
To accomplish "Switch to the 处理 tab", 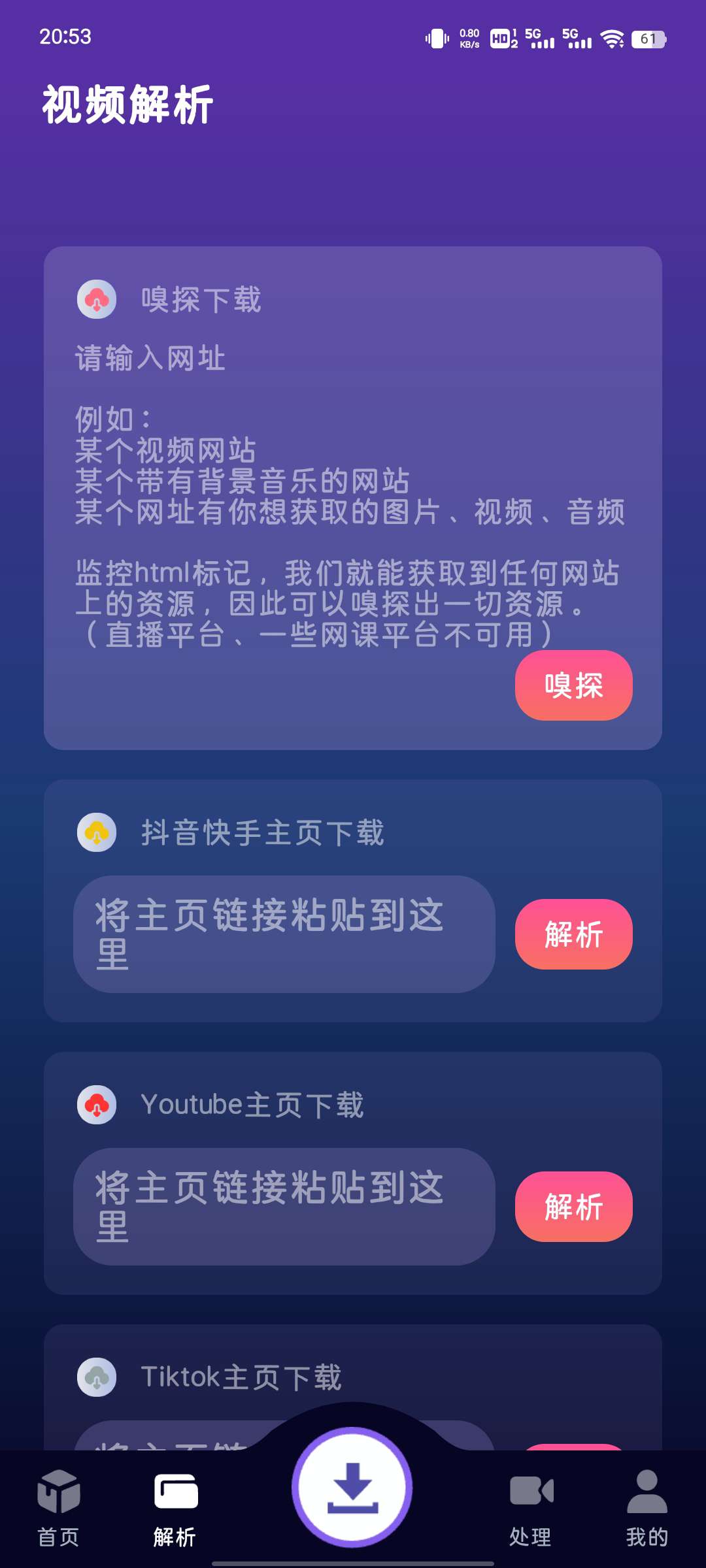I will [531, 1509].
